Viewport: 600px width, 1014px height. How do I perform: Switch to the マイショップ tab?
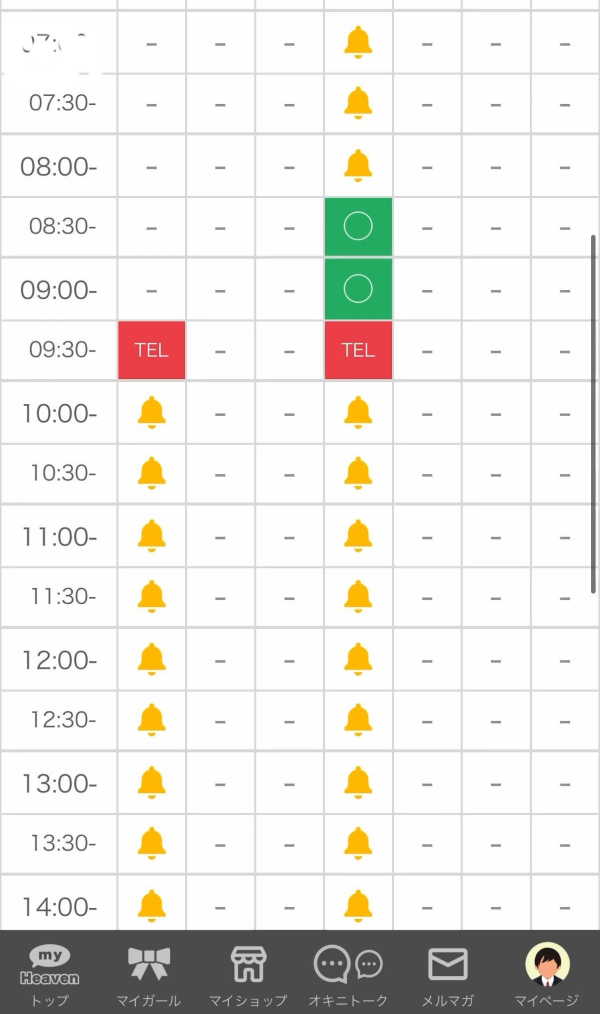[248, 974]
